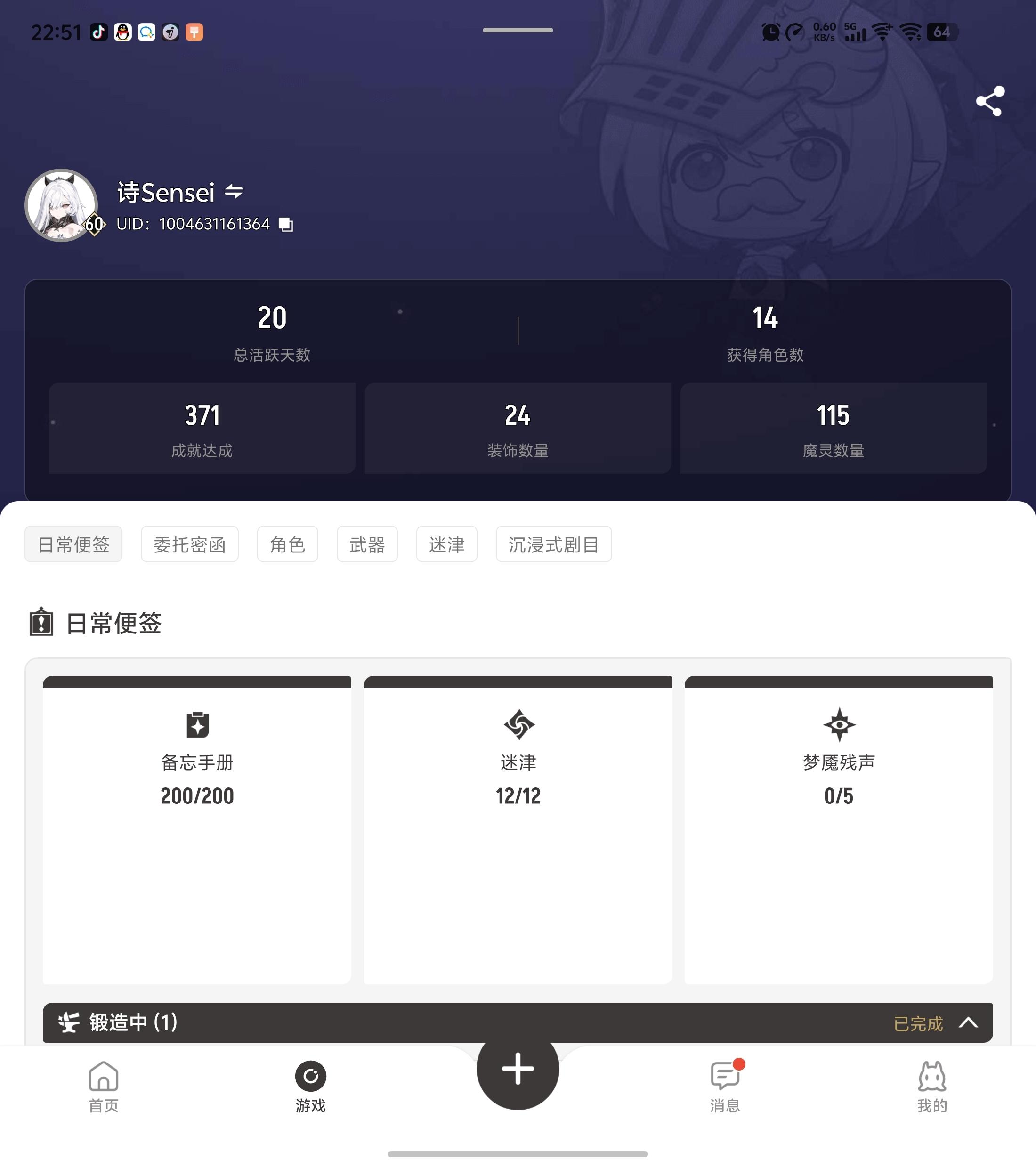Screen dimensions: 1036x1168
Task: Create a new post with plus button
Action: (518, 1069)
